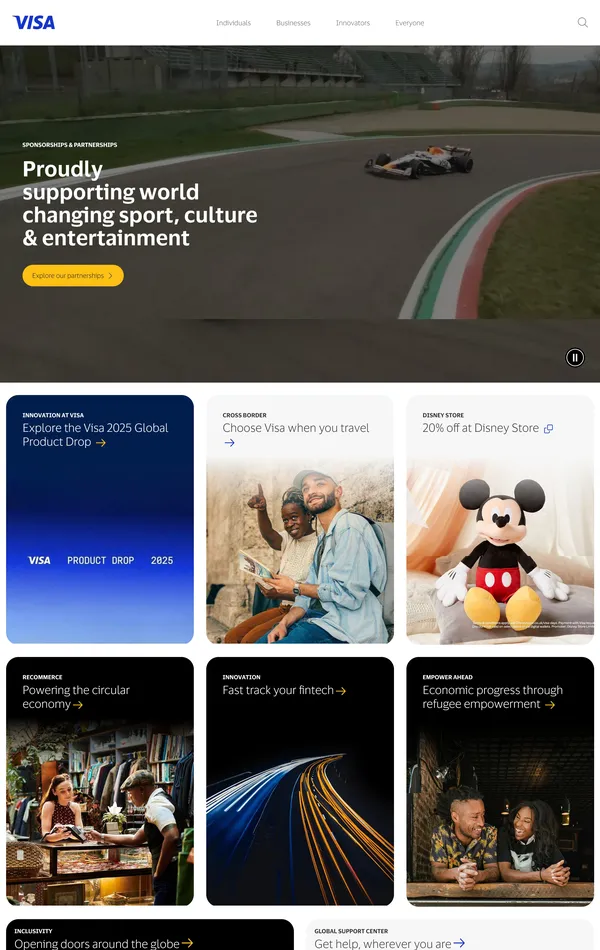Tap Explore our partnerships button
The height and width of the screenshot is (950, 600).
click(x=73, y=275)
